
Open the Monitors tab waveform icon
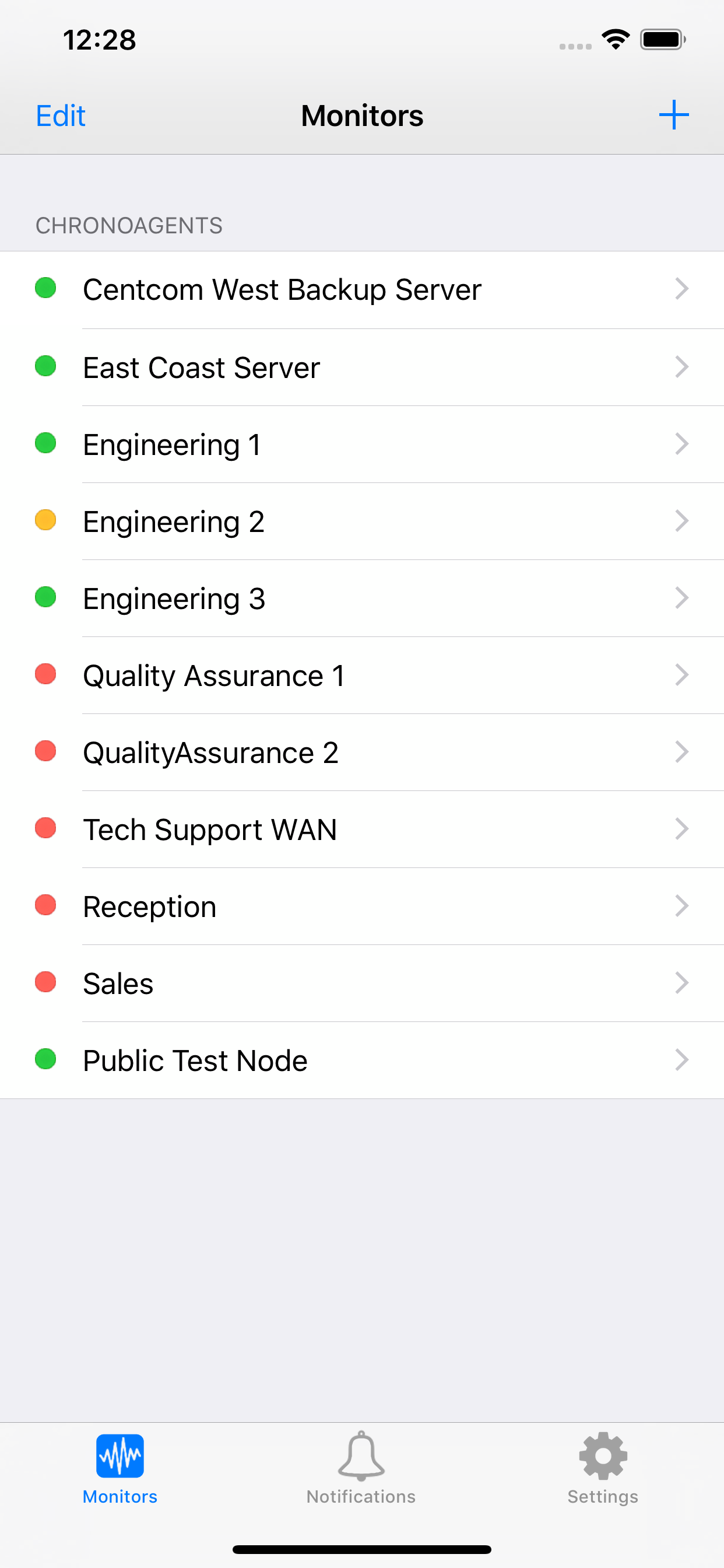[120, 1457]
